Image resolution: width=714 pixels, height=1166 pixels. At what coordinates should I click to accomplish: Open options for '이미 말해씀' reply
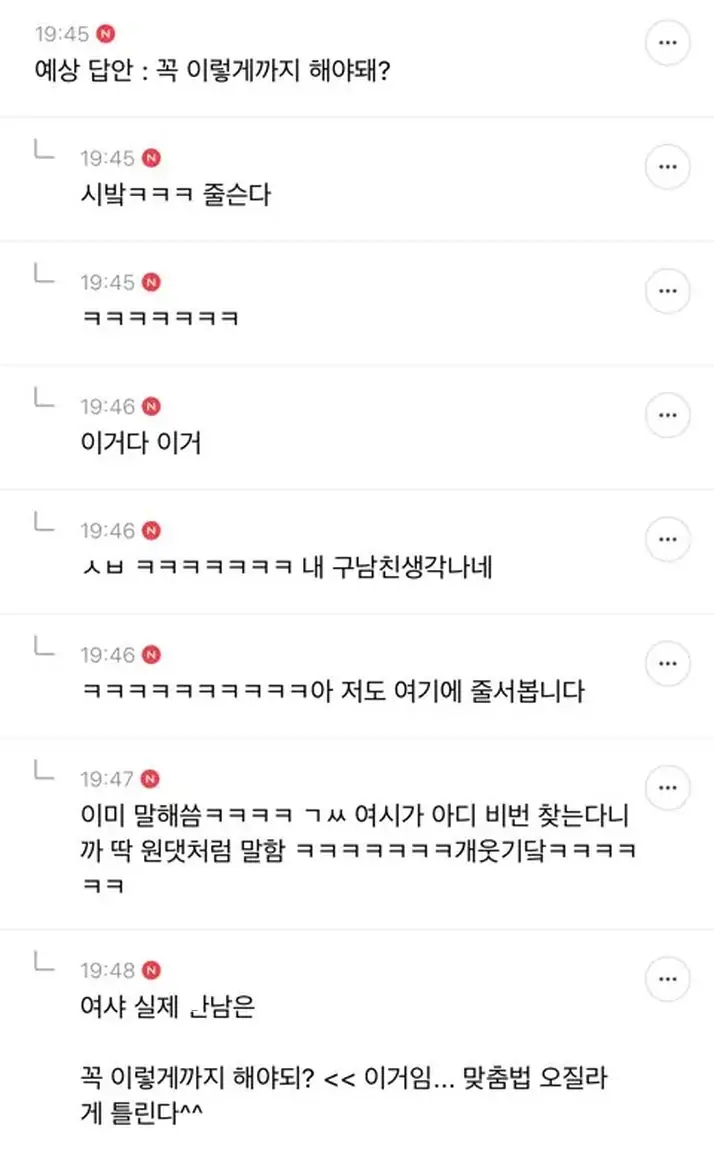point(668,787)
